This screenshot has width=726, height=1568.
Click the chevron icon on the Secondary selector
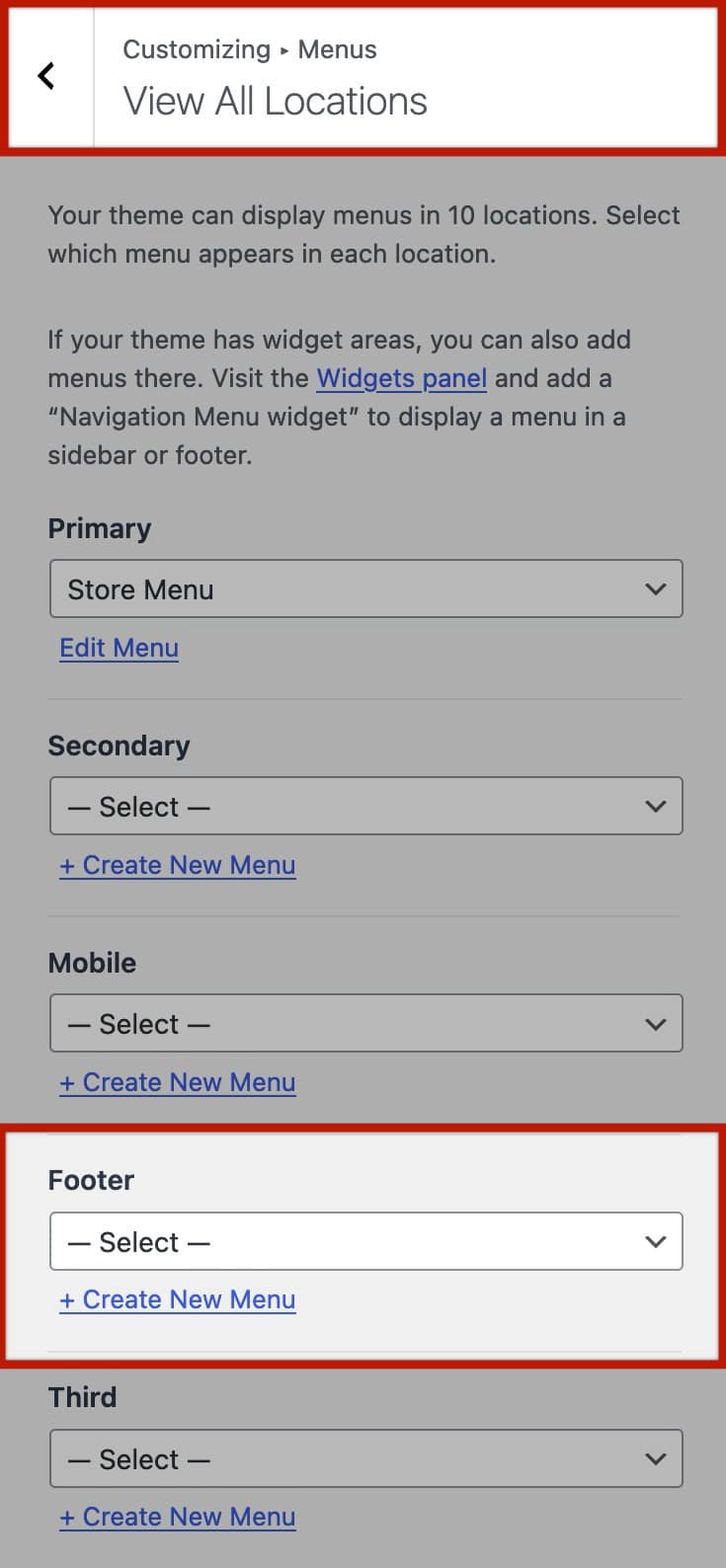point(655,806)
